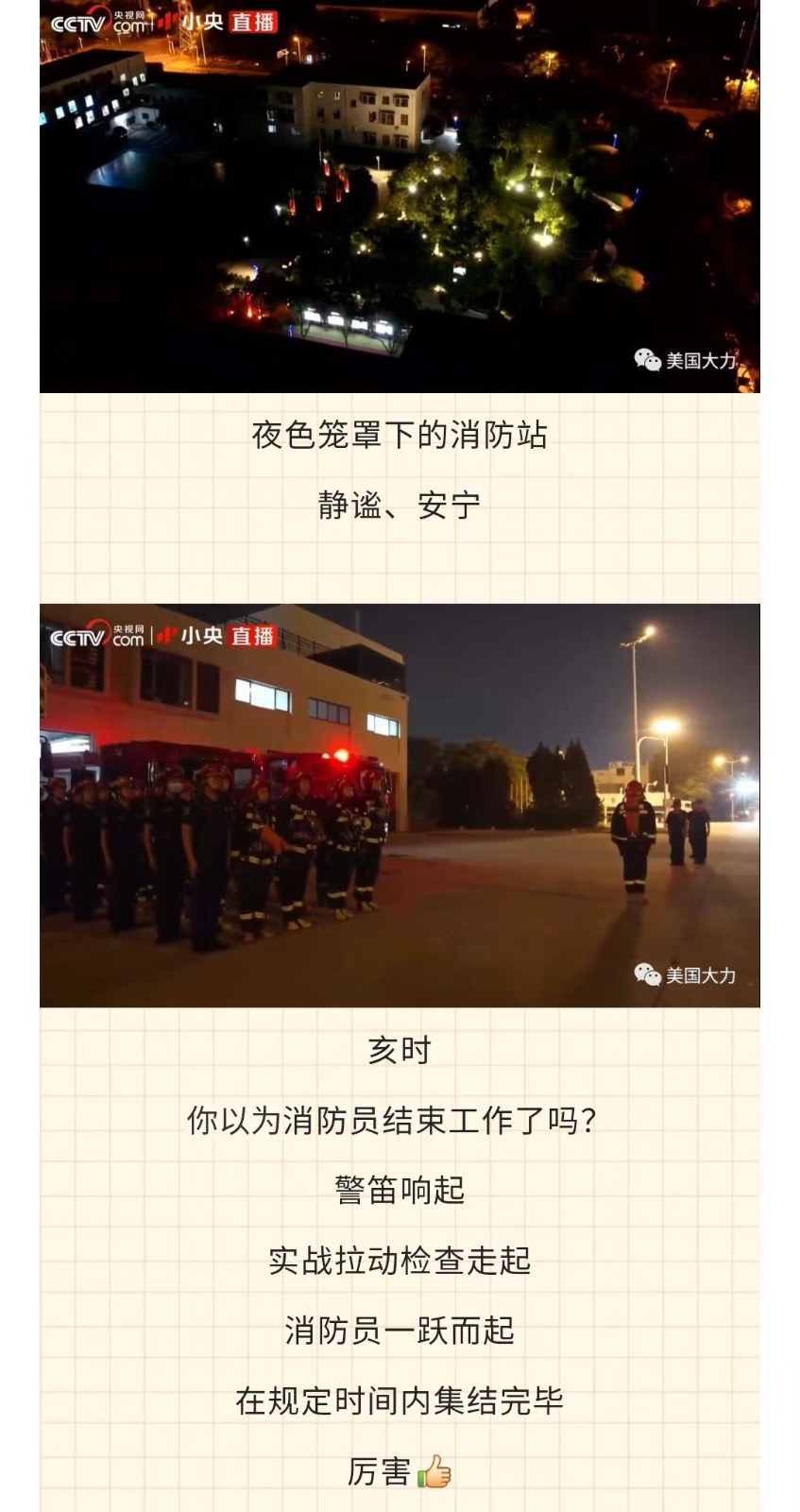800x1512 pixels.
Task: View the photo of firefighters lined up
Action: 400,805
